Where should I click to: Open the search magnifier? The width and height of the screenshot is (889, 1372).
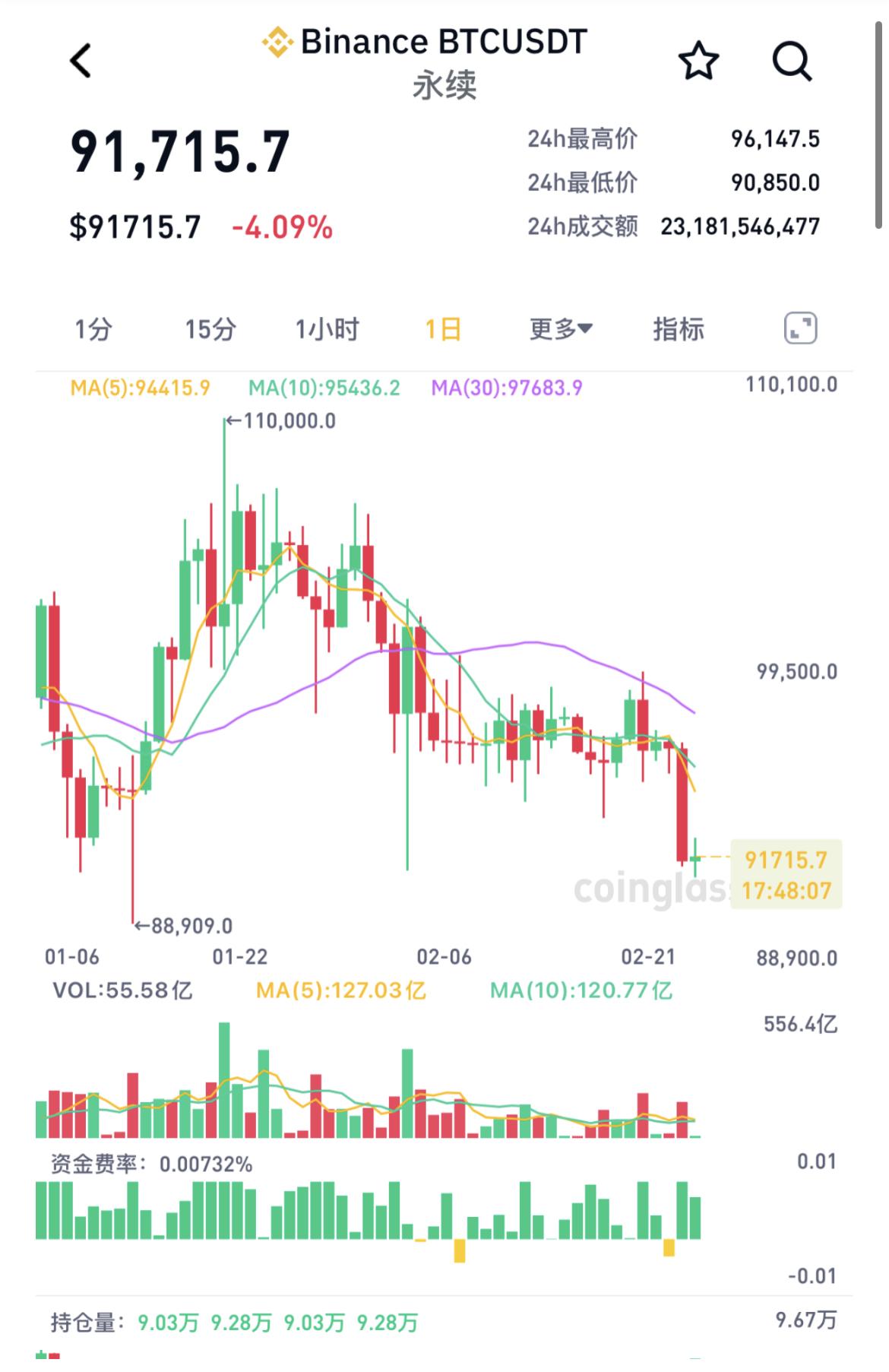coord(792,62)
